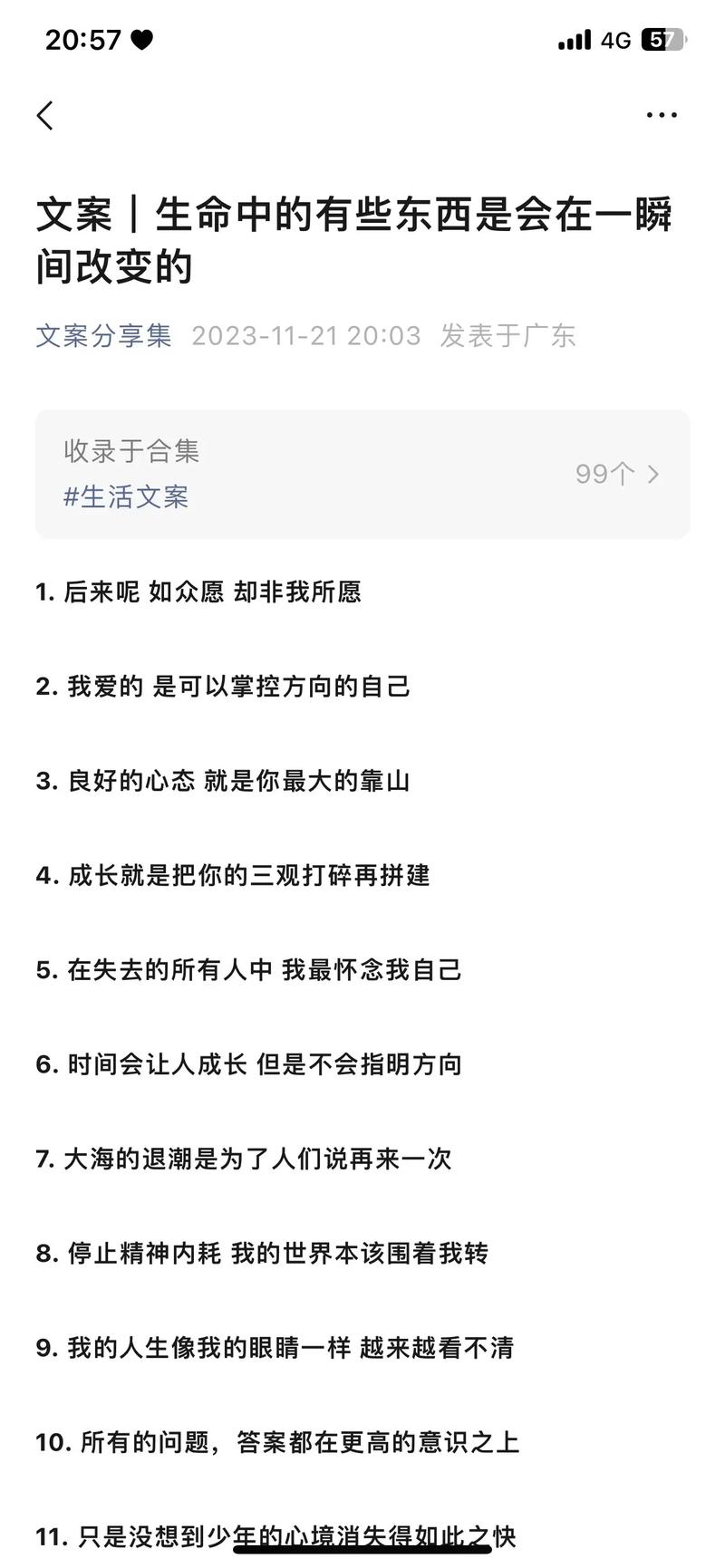The image size is (725, 1568).
Task: Tap quote 8 about 停止精神内耗
Action: 263,1254
